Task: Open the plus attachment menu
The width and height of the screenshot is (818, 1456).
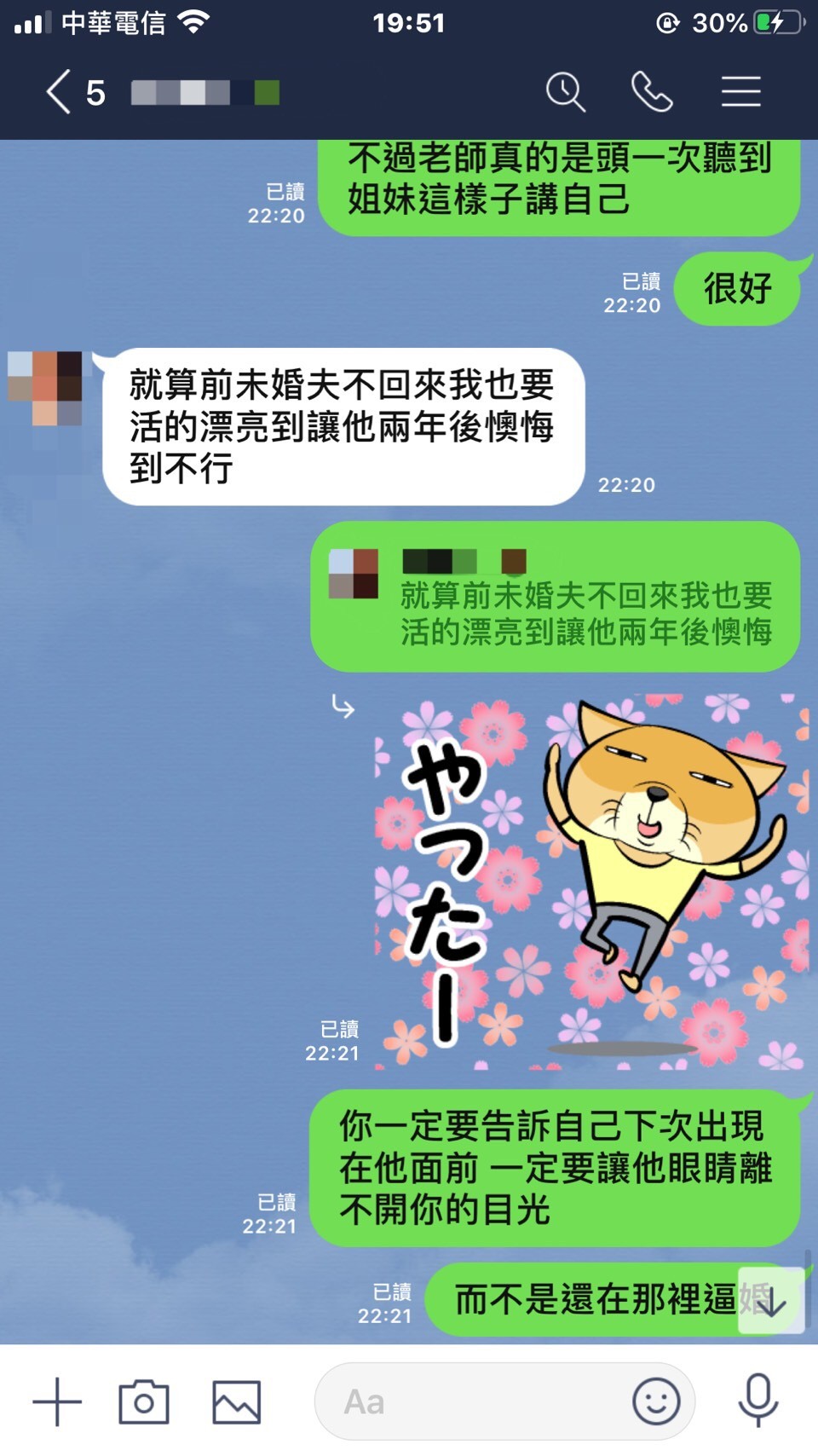Action: (57, 1401)
